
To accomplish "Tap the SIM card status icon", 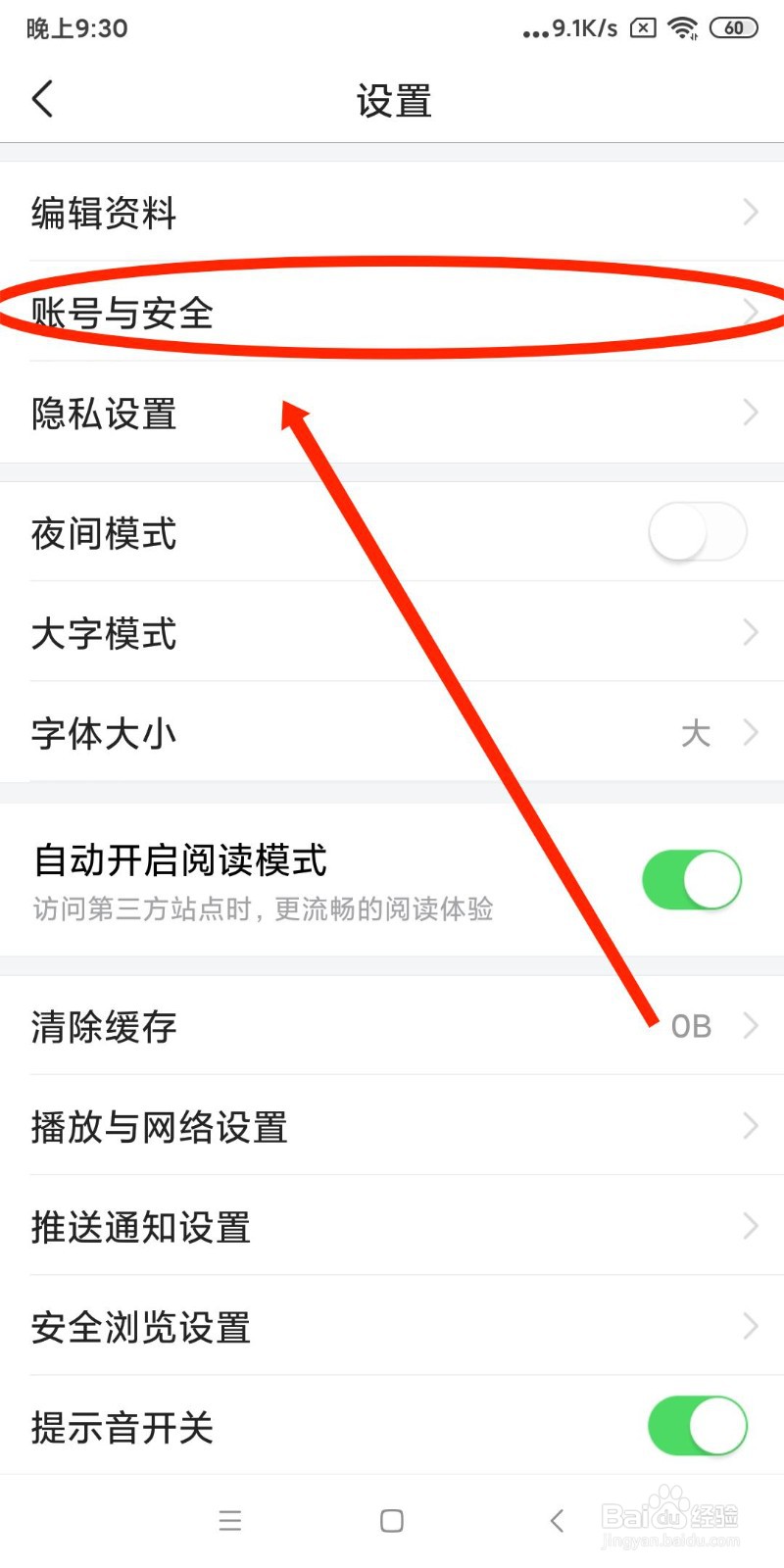I will (x=641, y=27).
